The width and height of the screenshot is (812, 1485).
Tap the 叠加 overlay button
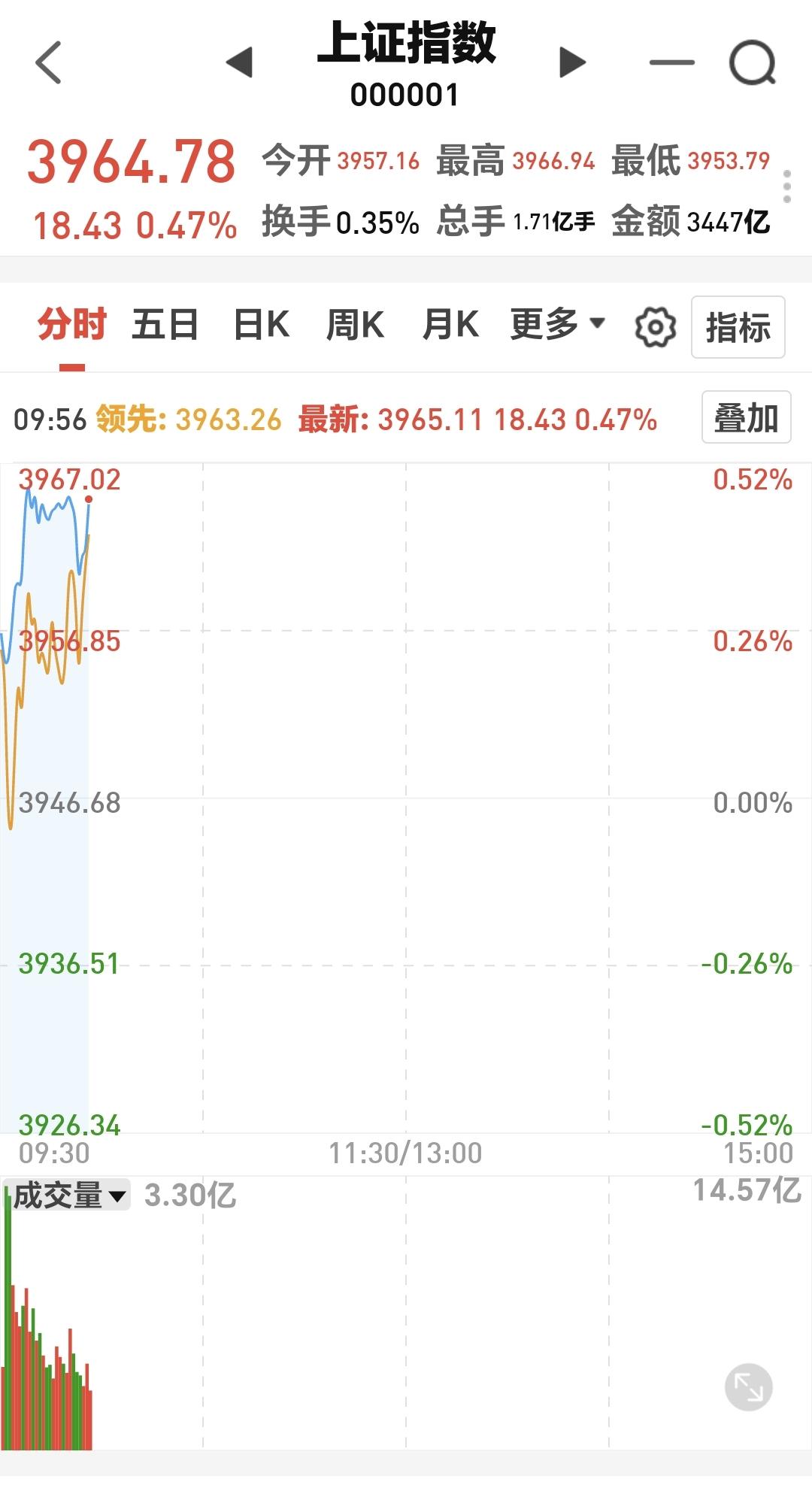pos(747,417)
